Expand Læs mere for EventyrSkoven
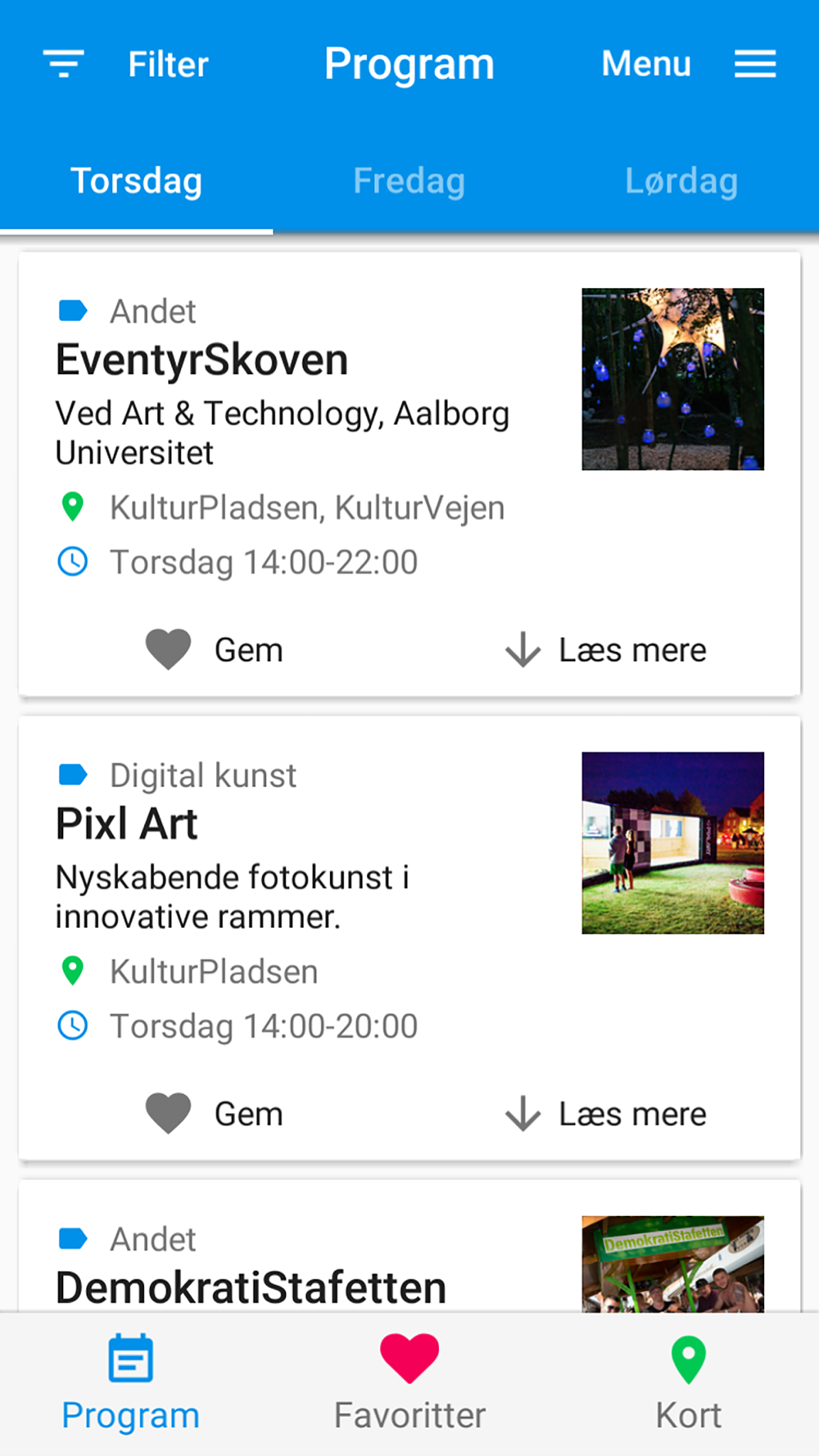 (x=605, y=649)
